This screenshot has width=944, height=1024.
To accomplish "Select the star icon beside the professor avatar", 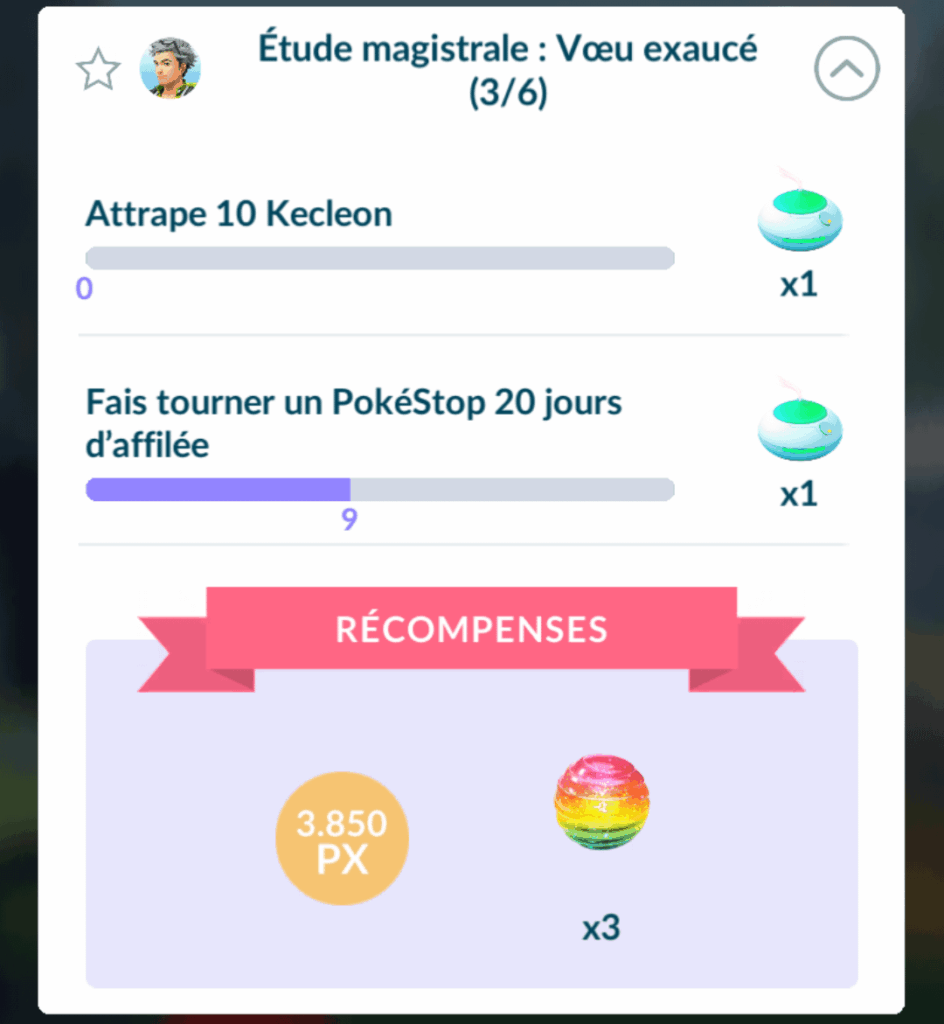I will coord(97,67).
